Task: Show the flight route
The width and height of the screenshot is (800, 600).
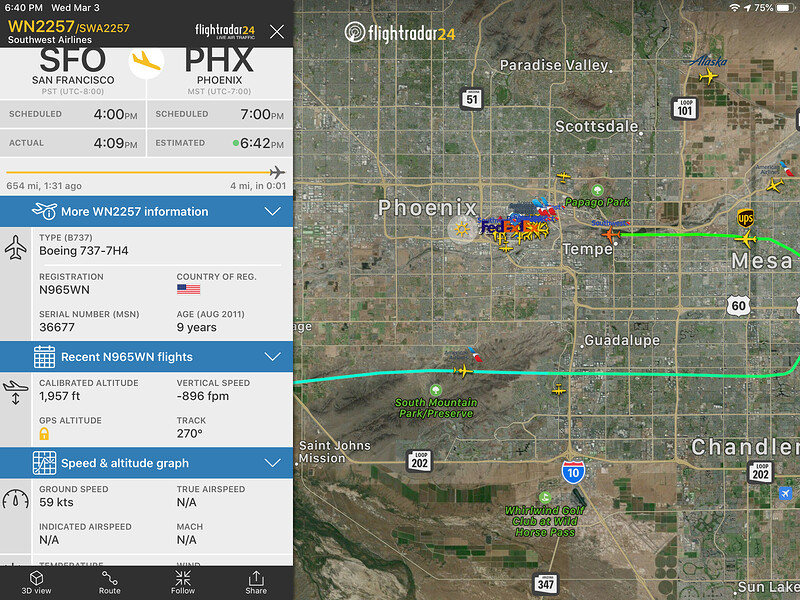Action: coord(110,582)
